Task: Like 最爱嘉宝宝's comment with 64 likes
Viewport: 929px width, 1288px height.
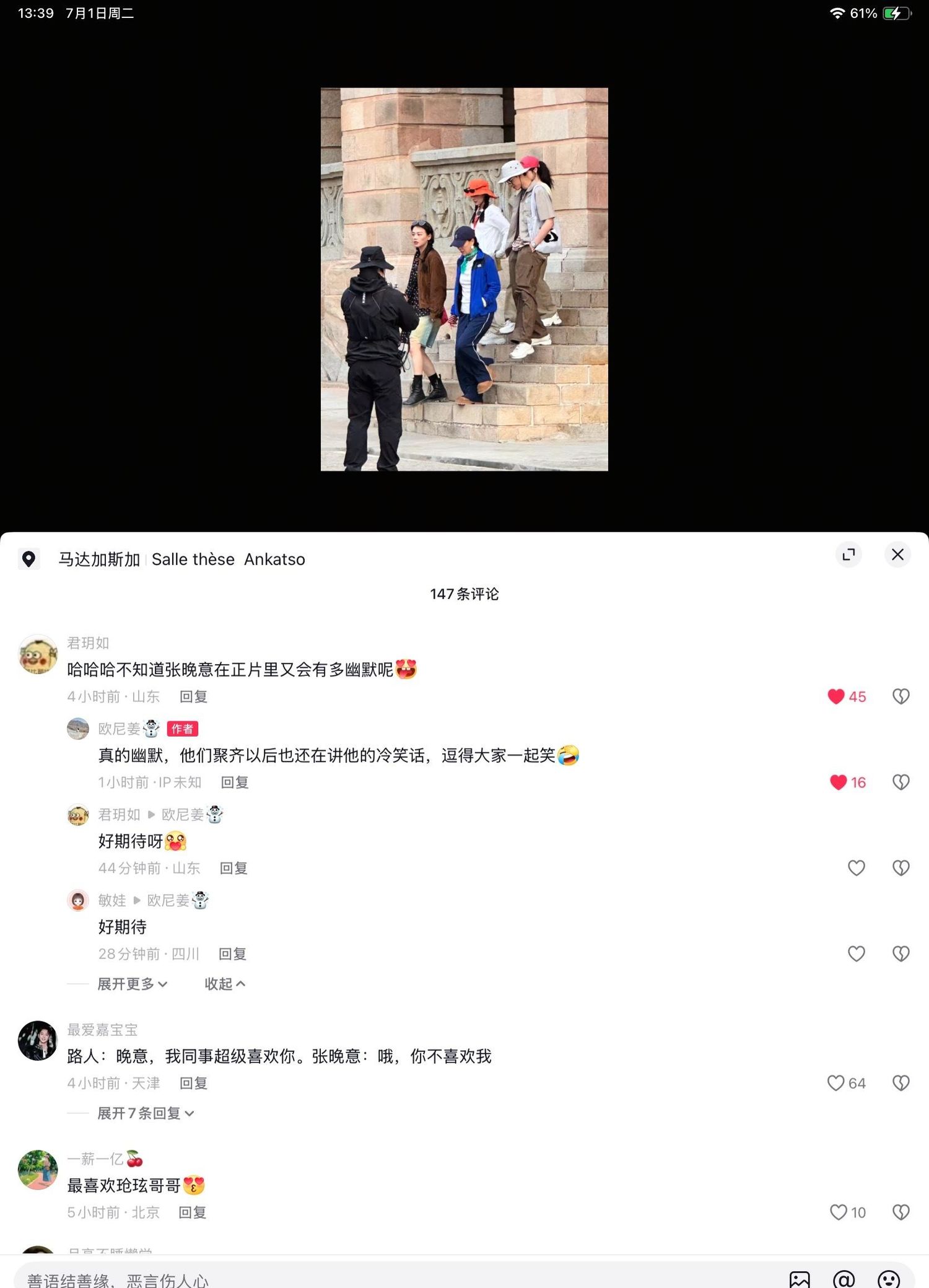Action: 836,1083
